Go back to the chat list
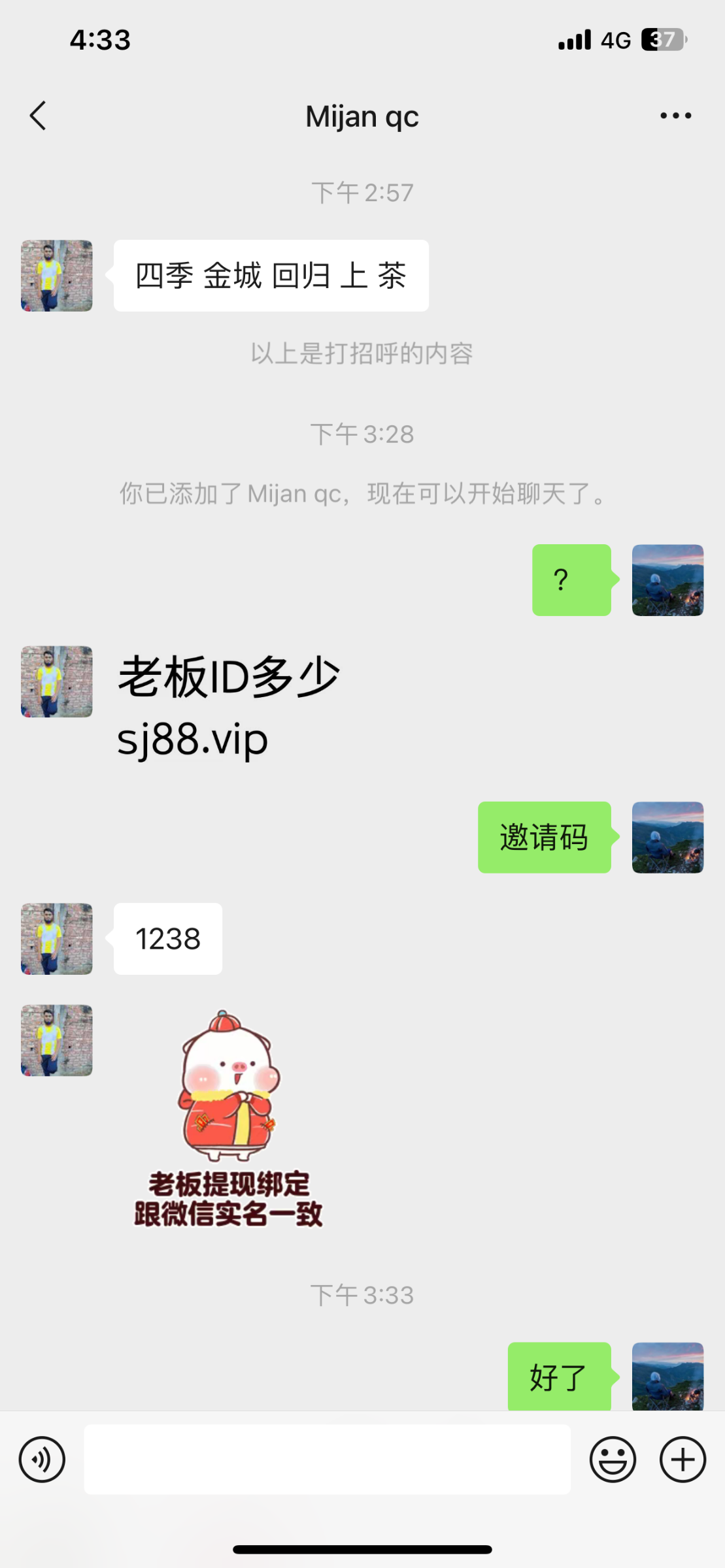 click(x=38, y=116)
